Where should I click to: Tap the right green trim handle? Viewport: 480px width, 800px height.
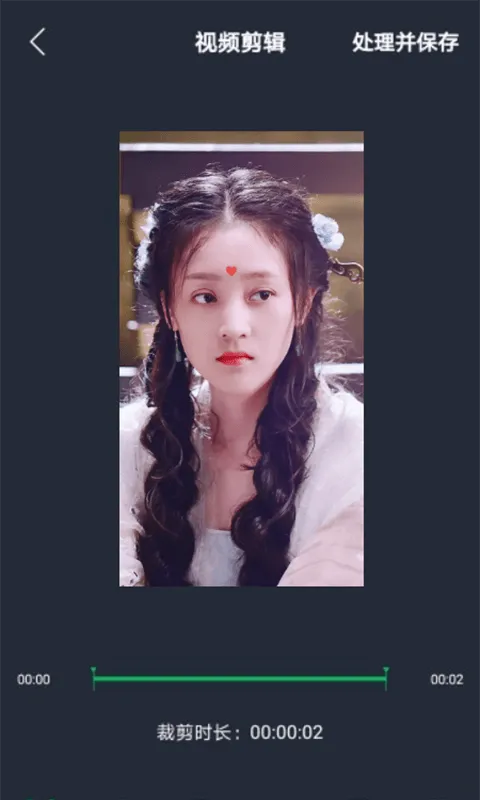(386, 679)
